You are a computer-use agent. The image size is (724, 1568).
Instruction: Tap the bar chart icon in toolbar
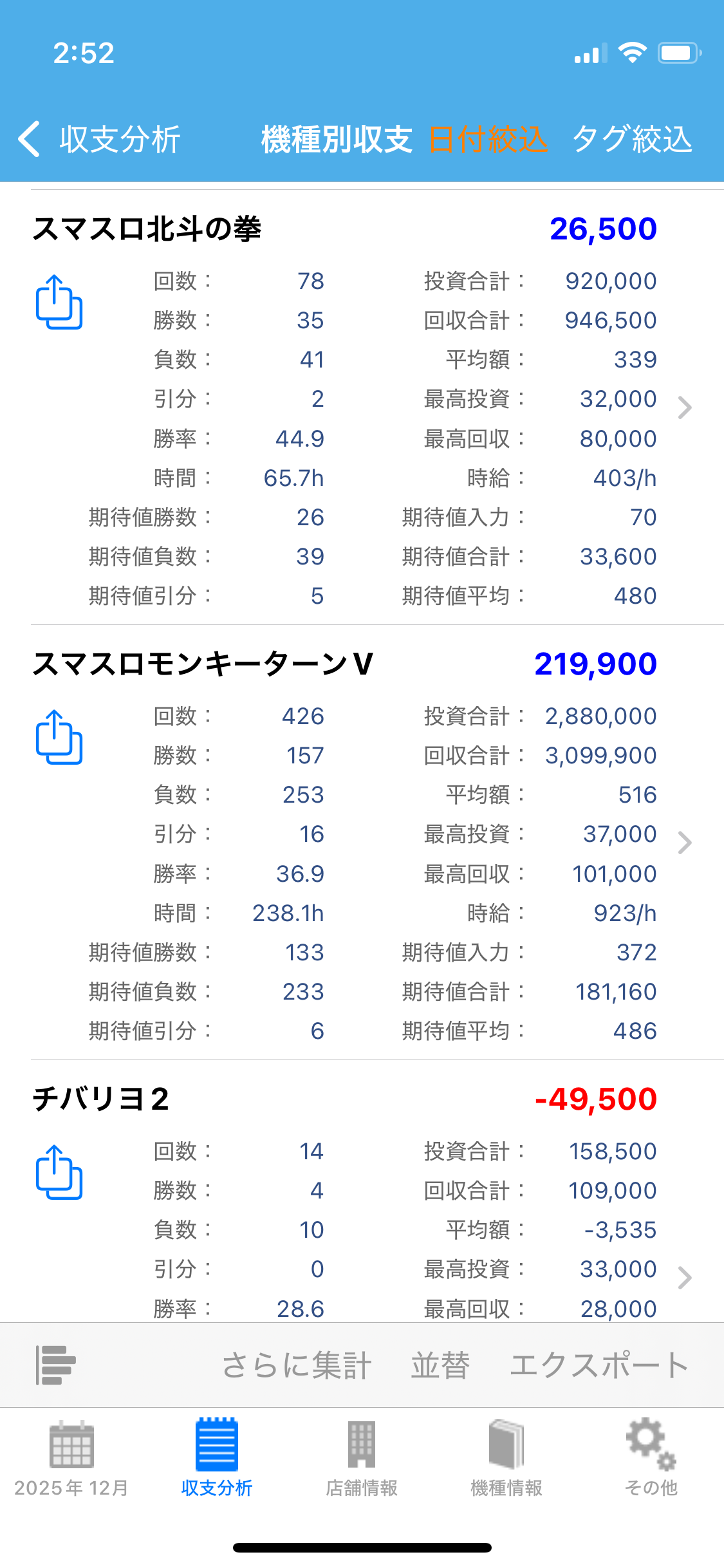(56, 1365)
